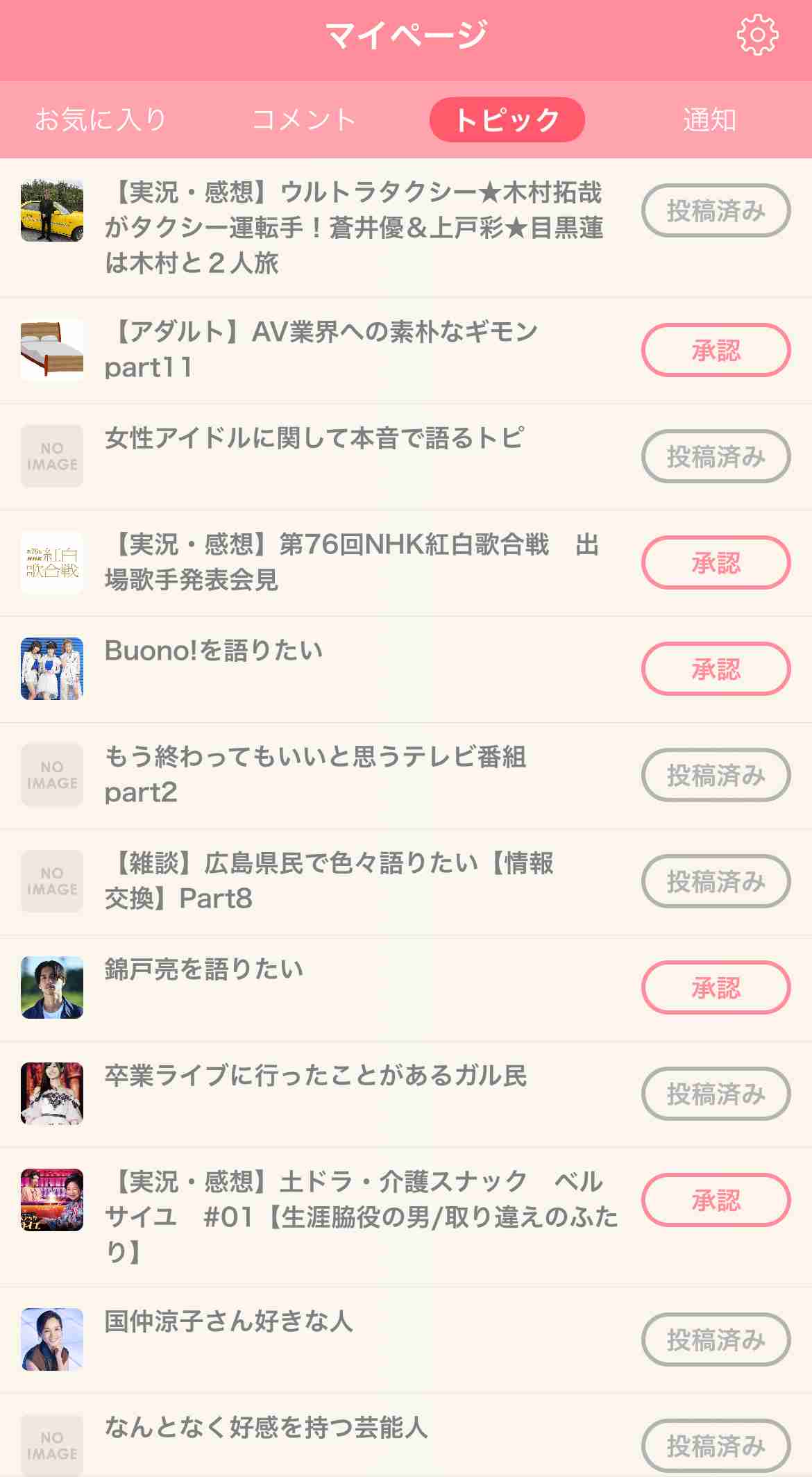Click NO IMAGE placeholder for テレビ番組 part2 topic
Viewport: 812px width, 1477px height.
[x=51, y=775]
